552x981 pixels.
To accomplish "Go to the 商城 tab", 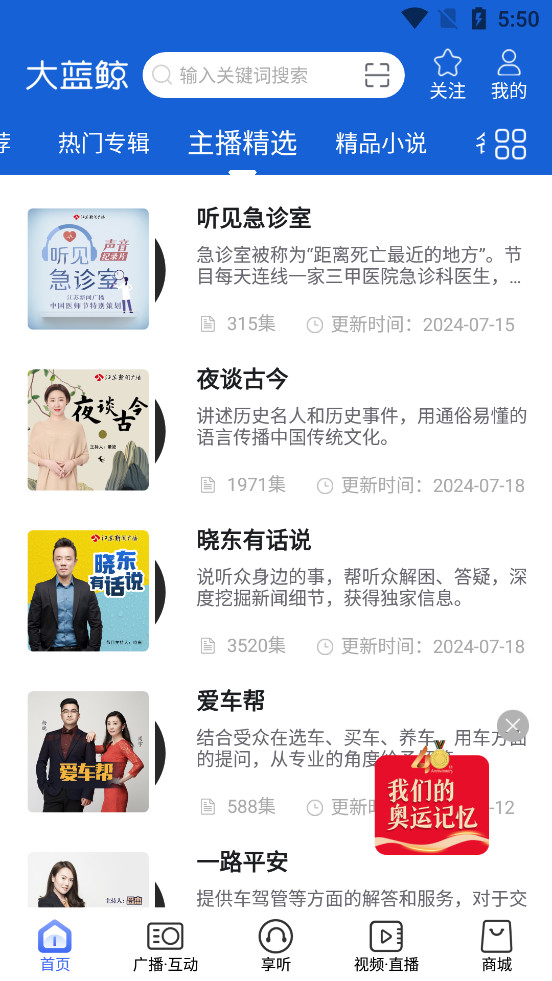I will tap(496, 947).
